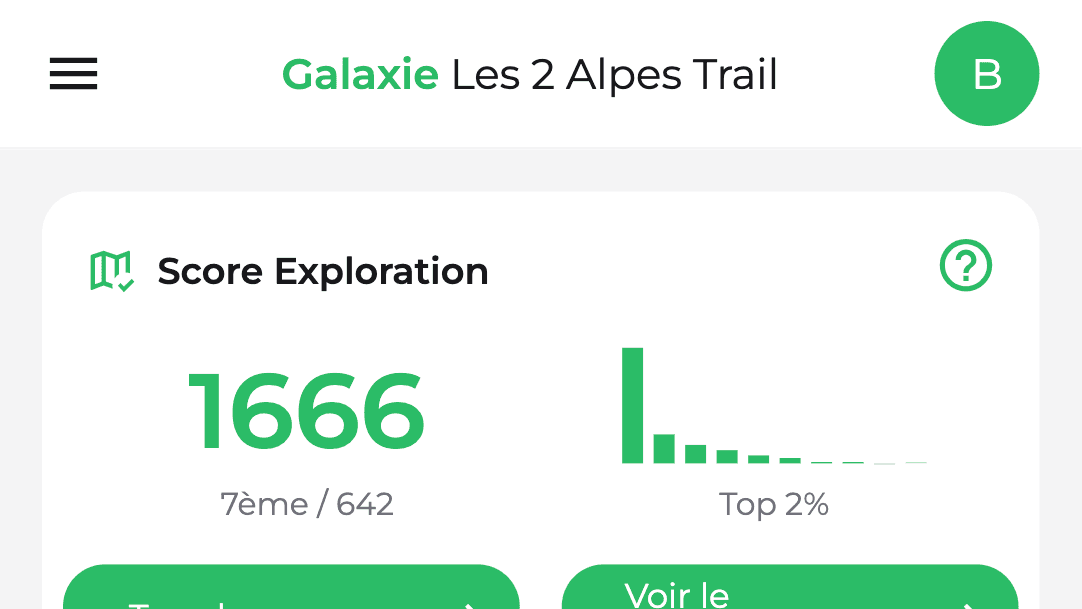Screen dimensions: 1082x609
Task: Open the hamburger navigation menu
Action: tap(73, 74)
